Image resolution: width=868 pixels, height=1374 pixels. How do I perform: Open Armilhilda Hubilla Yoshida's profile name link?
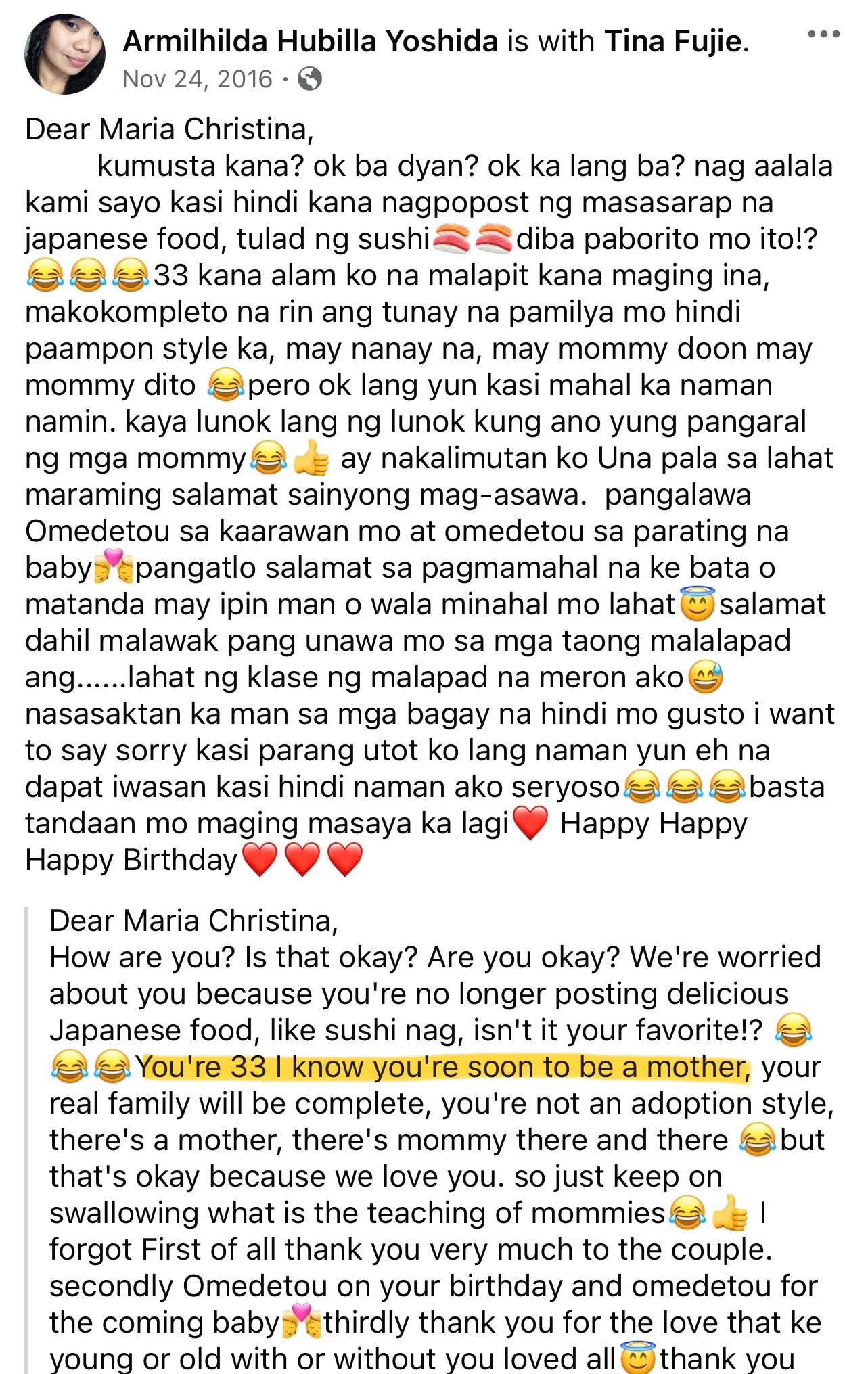click(311, 42)
